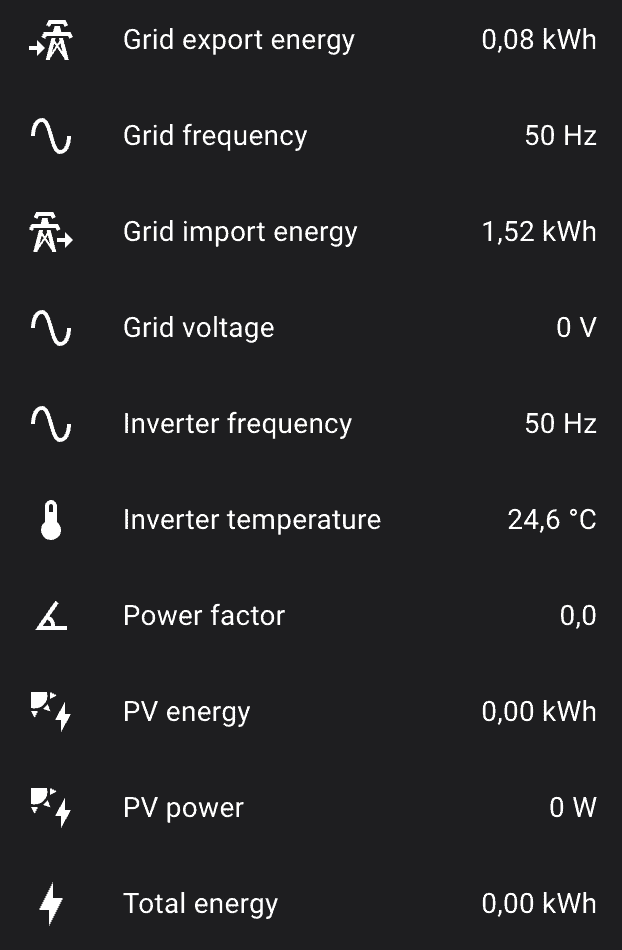Tap the PV power entity
The width and height of the screenshot is (622, 950).
point(183,808)
